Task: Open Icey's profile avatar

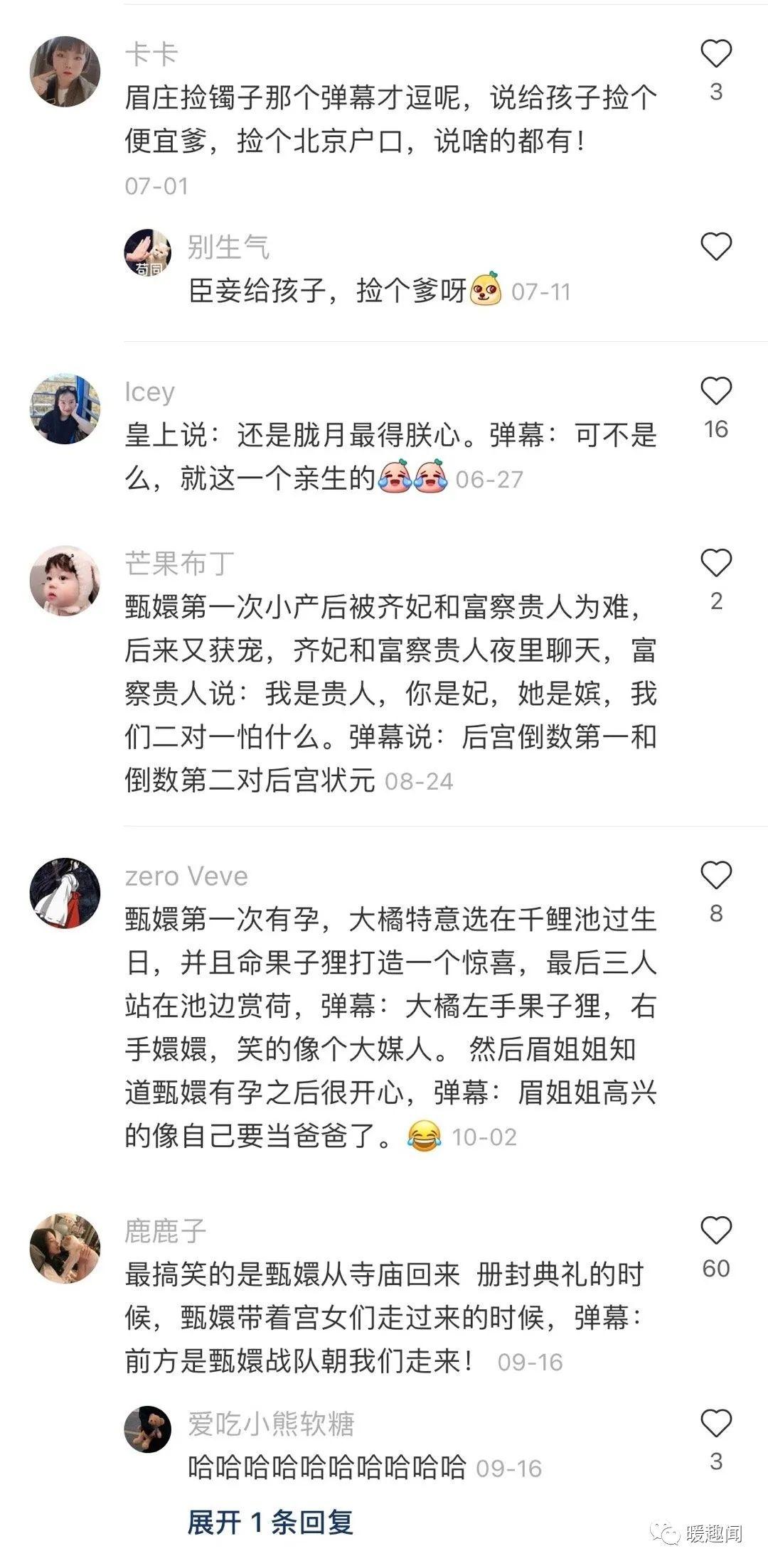Action: [x=65, y=409]
